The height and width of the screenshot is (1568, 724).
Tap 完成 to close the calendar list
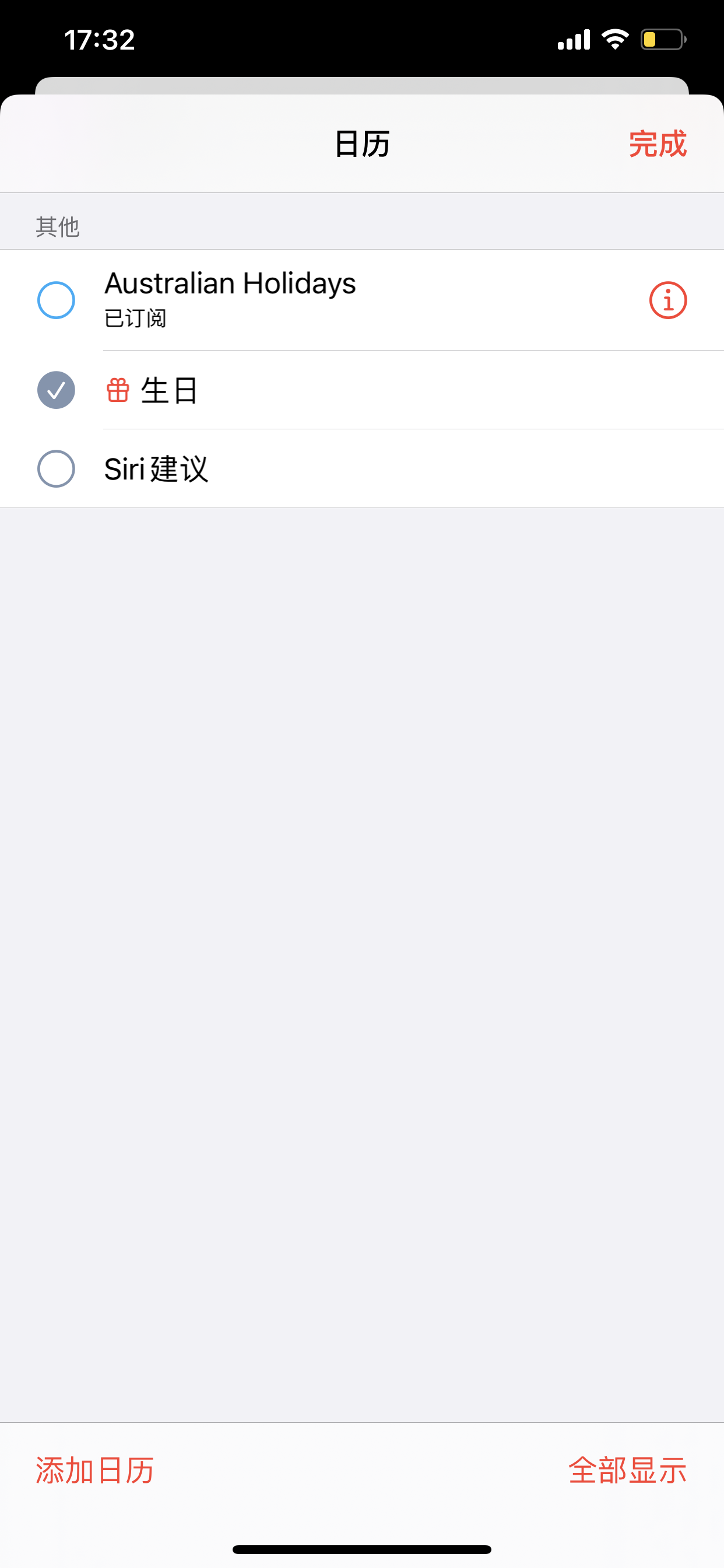tap(657, 144)
